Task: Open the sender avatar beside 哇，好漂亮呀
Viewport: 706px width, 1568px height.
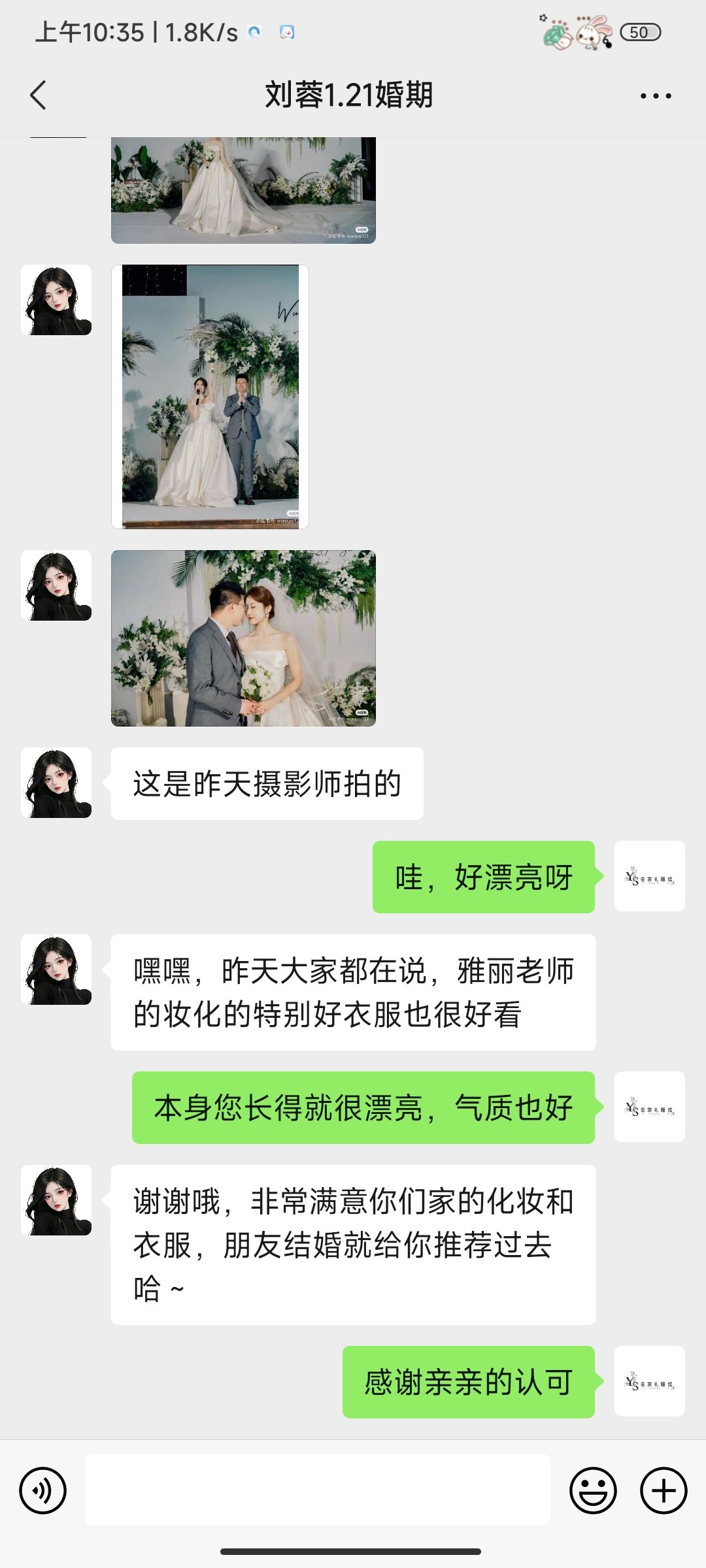Action: (x=649, y=876)
